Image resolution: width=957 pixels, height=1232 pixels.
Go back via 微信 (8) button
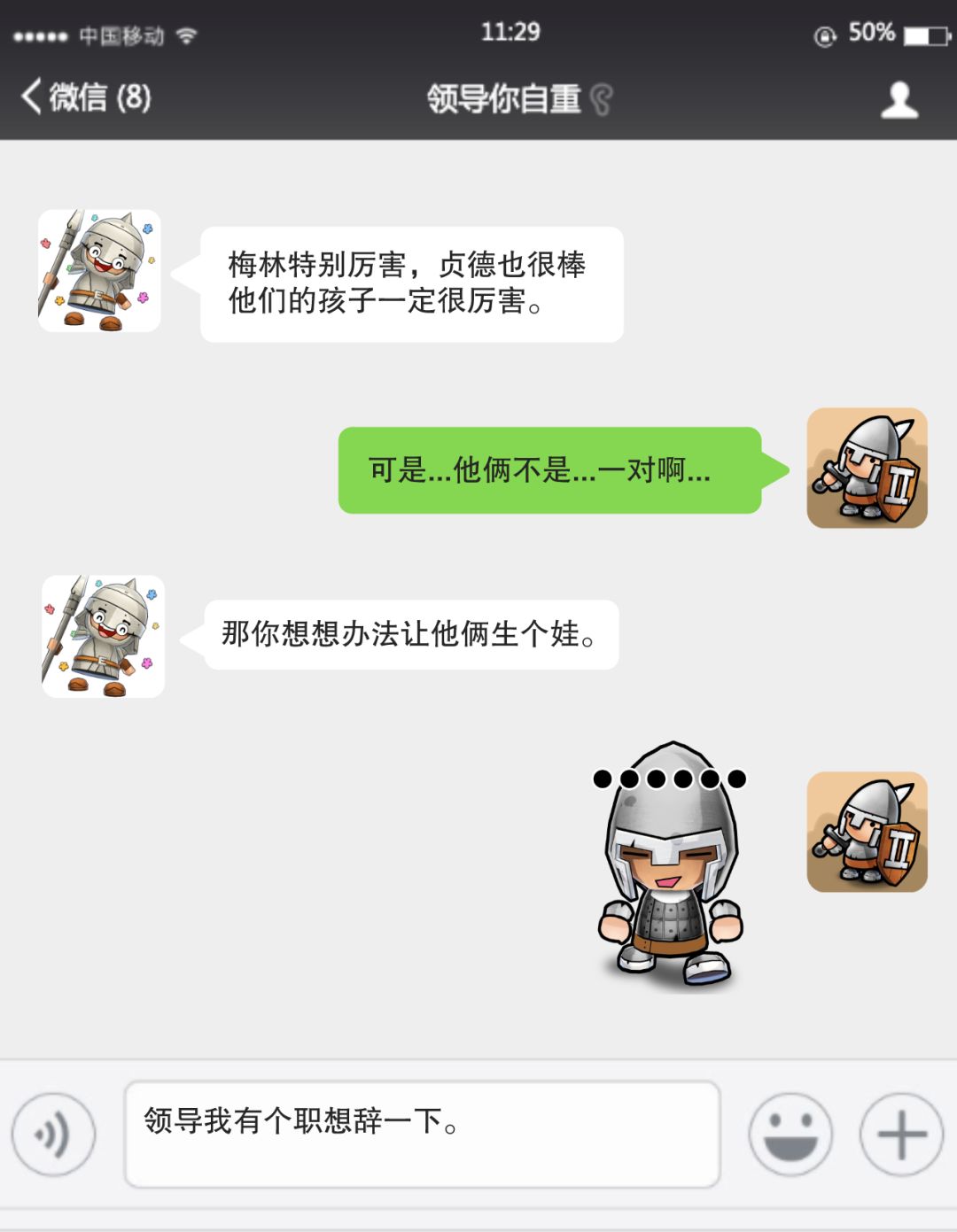tap(84, 97)
